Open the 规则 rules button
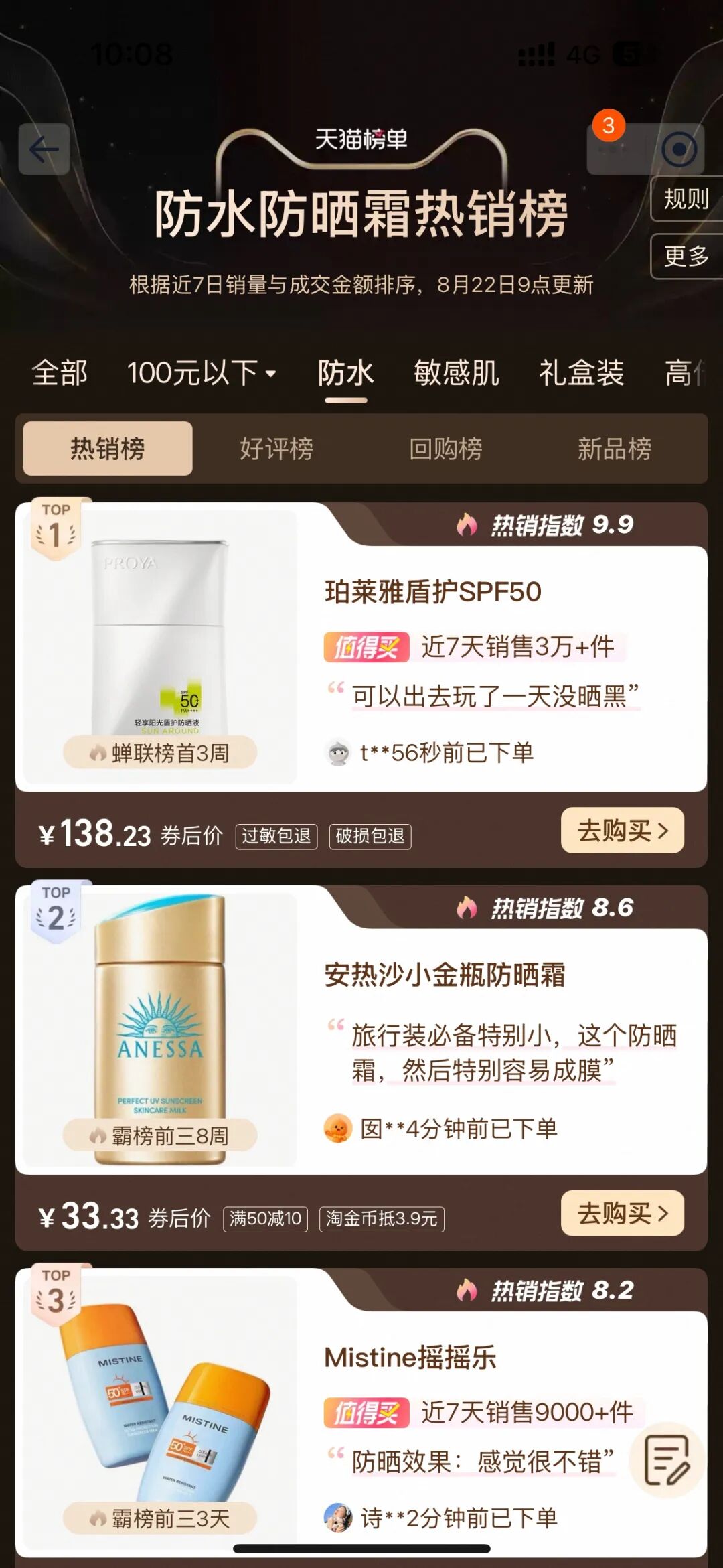This screenshot has width=723, height=1568. point(686,199)
